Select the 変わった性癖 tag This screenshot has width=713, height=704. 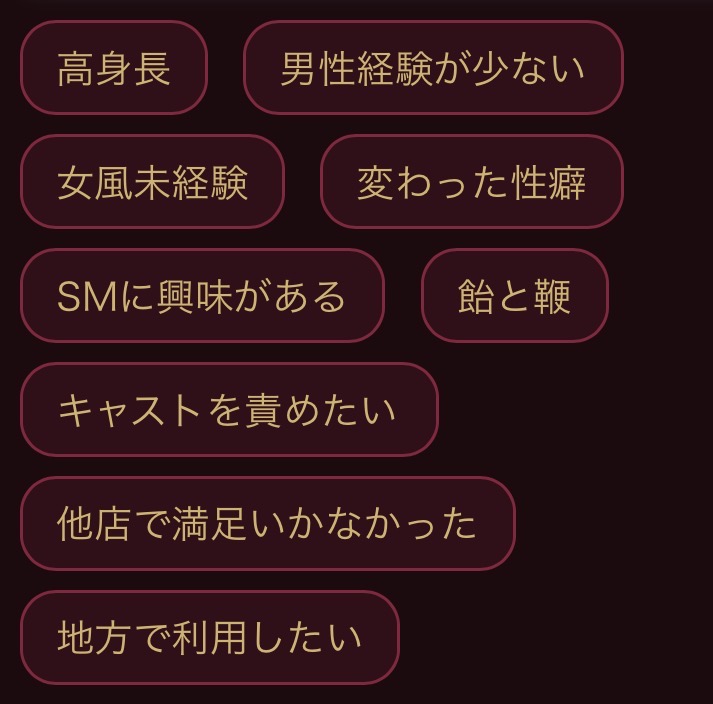tap(472, 181)
